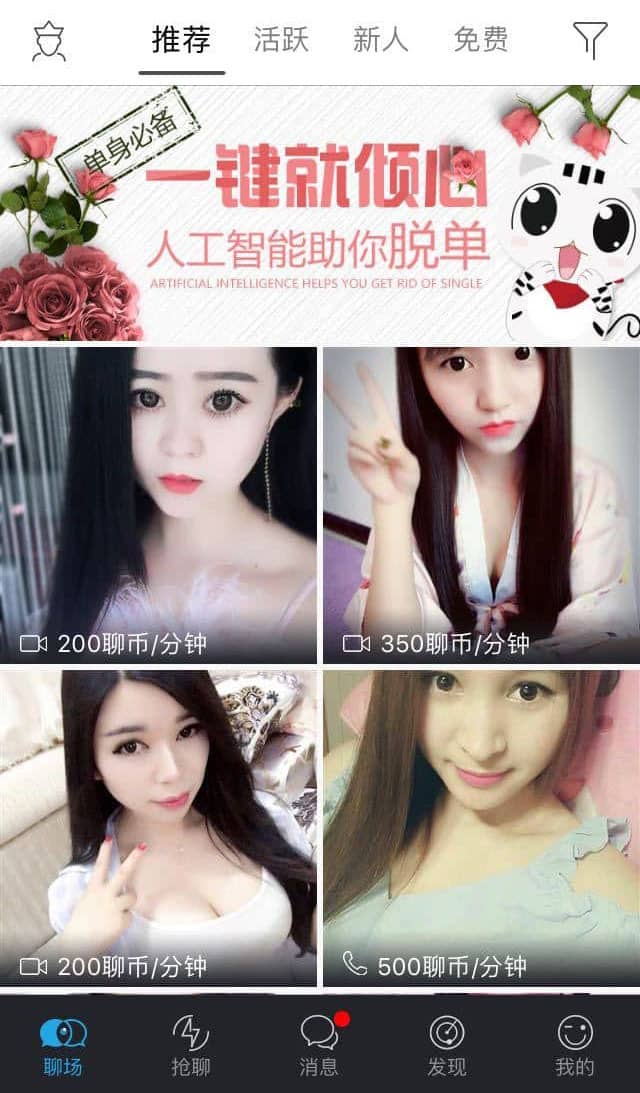
Task: Switch to the 新人 tab
Action: point(381,40)
